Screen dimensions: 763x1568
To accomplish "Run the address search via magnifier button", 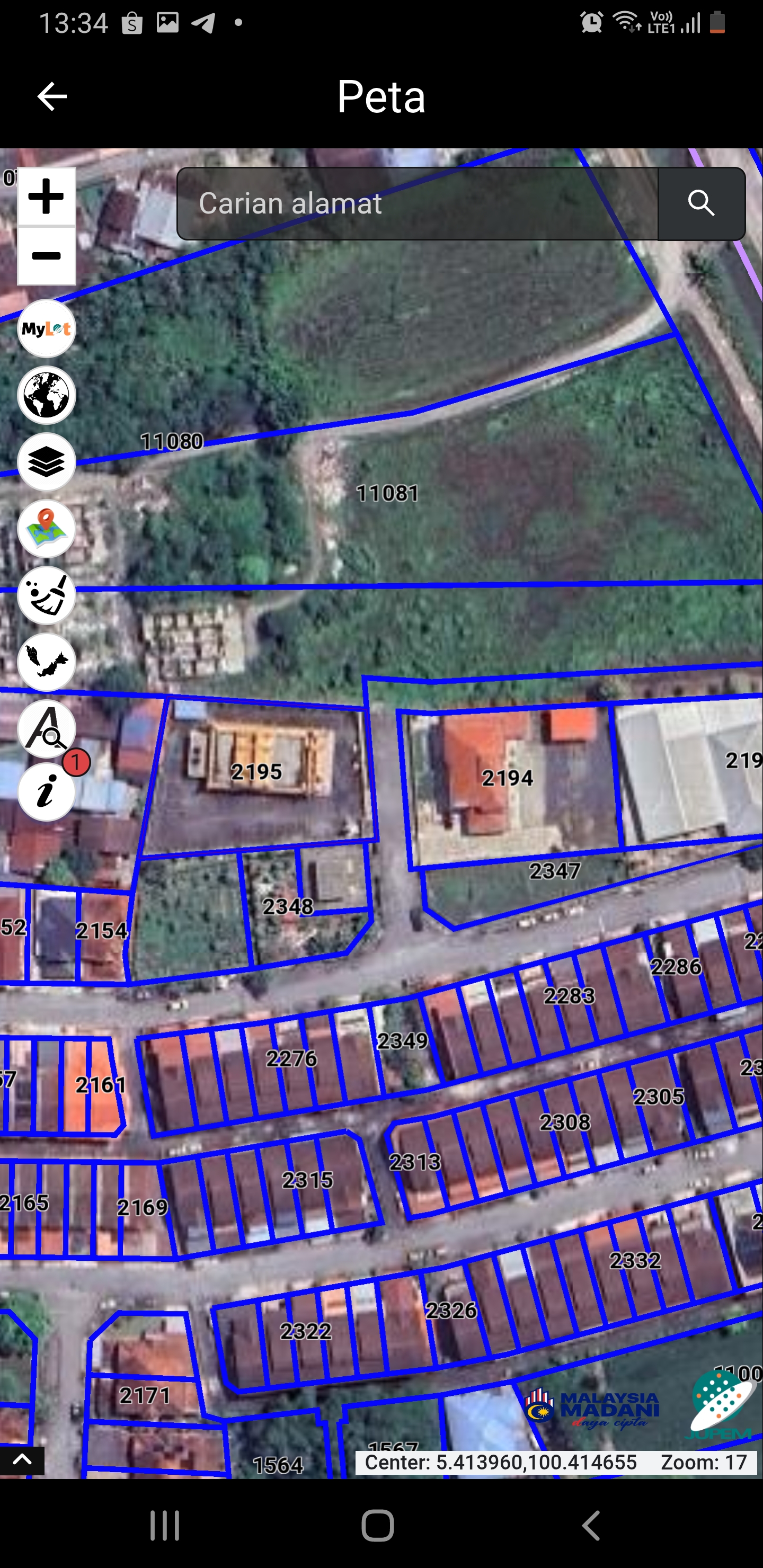I will pos(701,203).
